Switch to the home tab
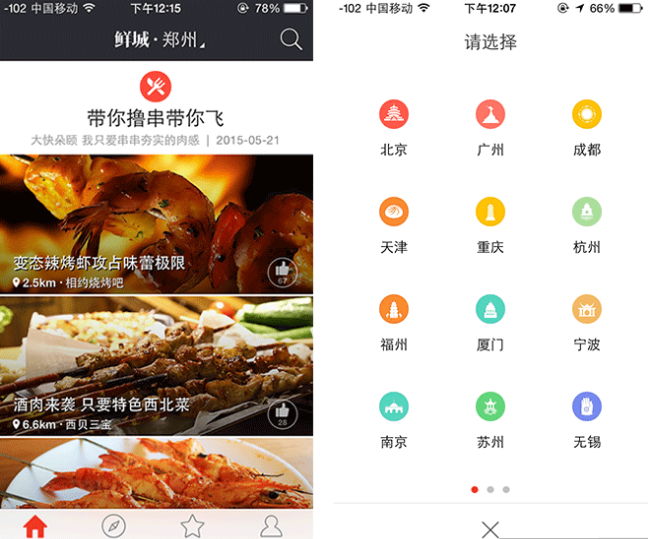Viewport: 648px width, 539px height. (x=37, y=526)
